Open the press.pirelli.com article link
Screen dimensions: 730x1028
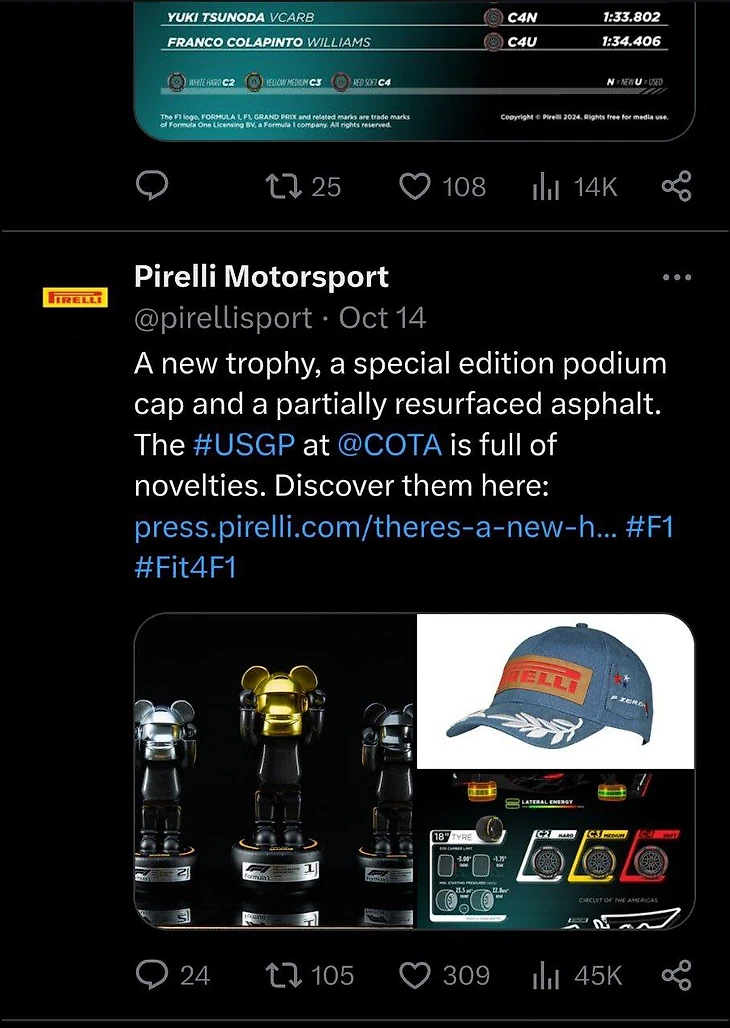(x=374, y=527)
